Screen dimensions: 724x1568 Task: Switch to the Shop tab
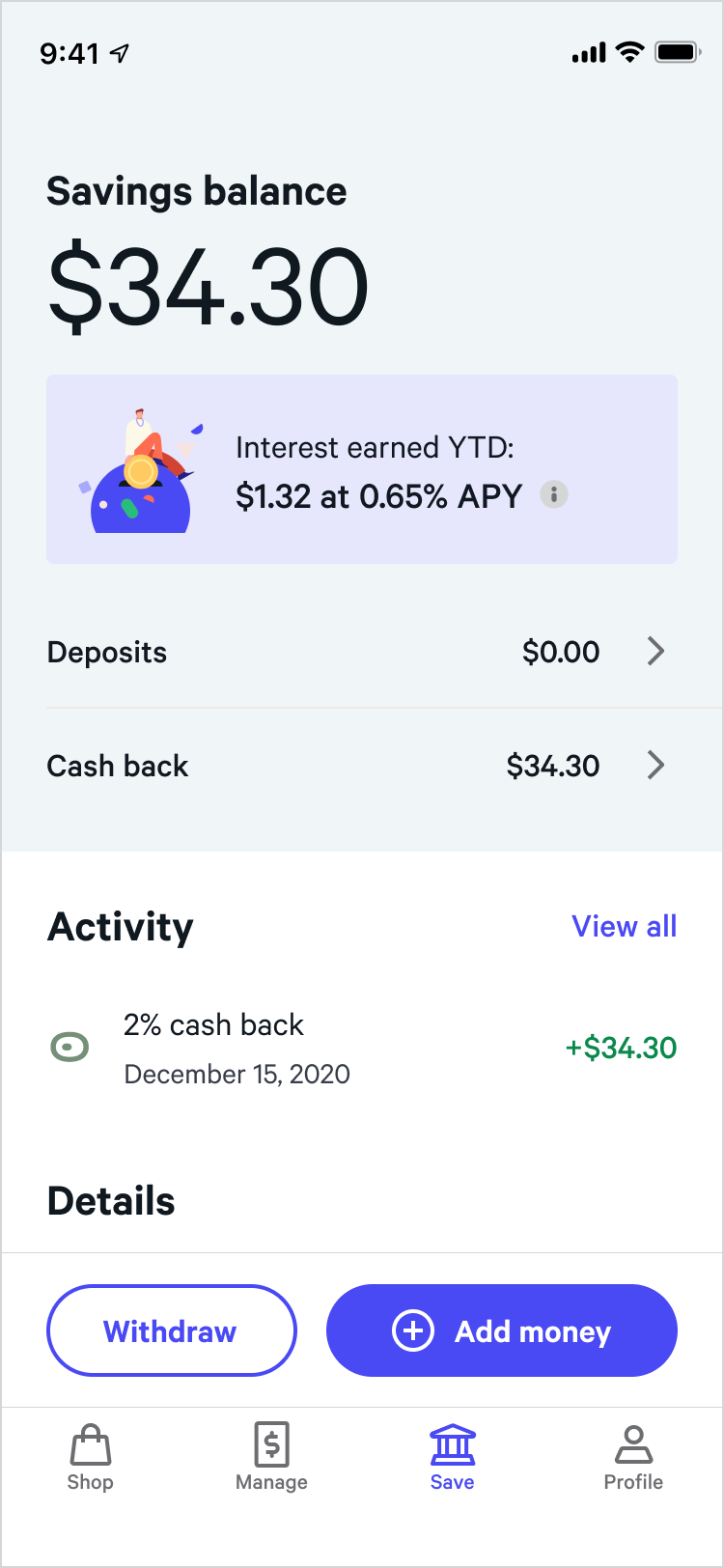coord(91,1458)
